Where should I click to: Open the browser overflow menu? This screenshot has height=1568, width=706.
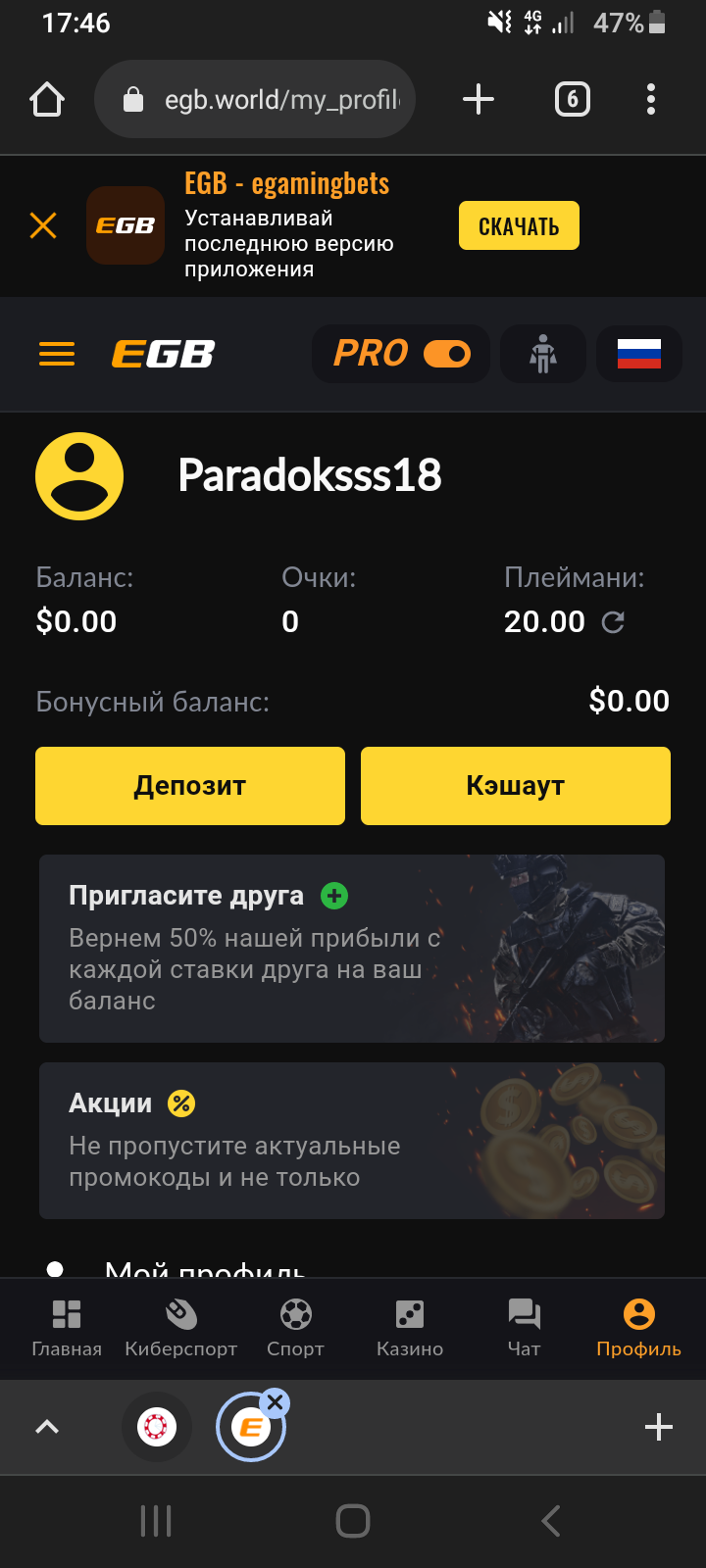click(x=651, y=99)
